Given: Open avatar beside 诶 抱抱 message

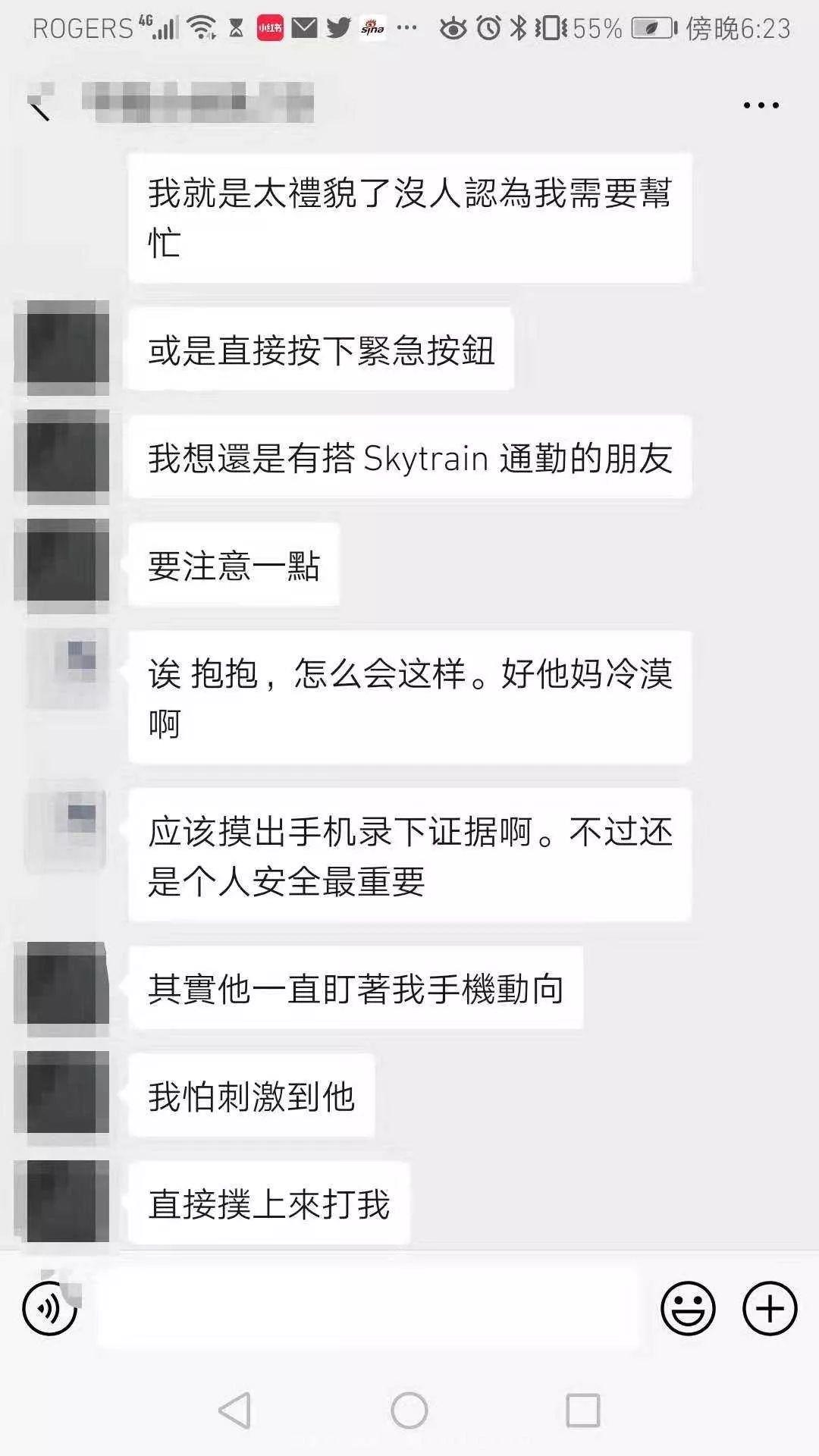Looking at the screenshot, I should click(67, 668).
